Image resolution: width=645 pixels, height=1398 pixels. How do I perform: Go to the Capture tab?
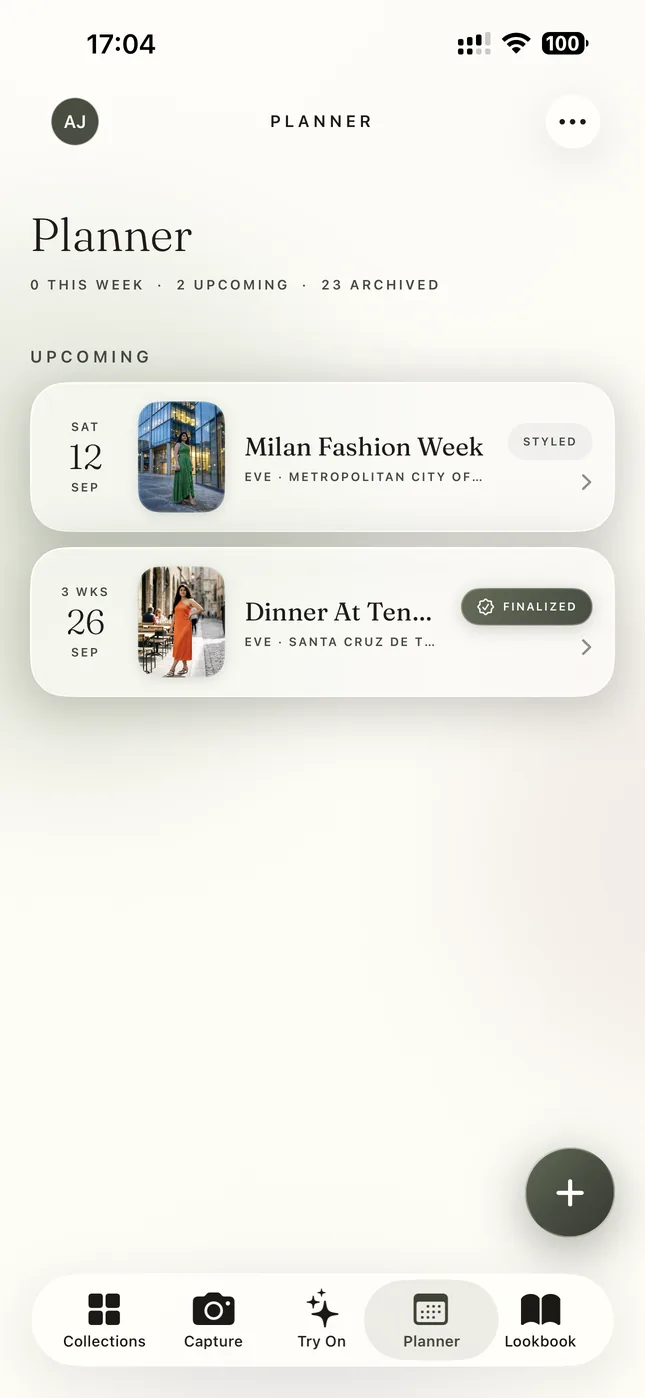point(213,1320)
